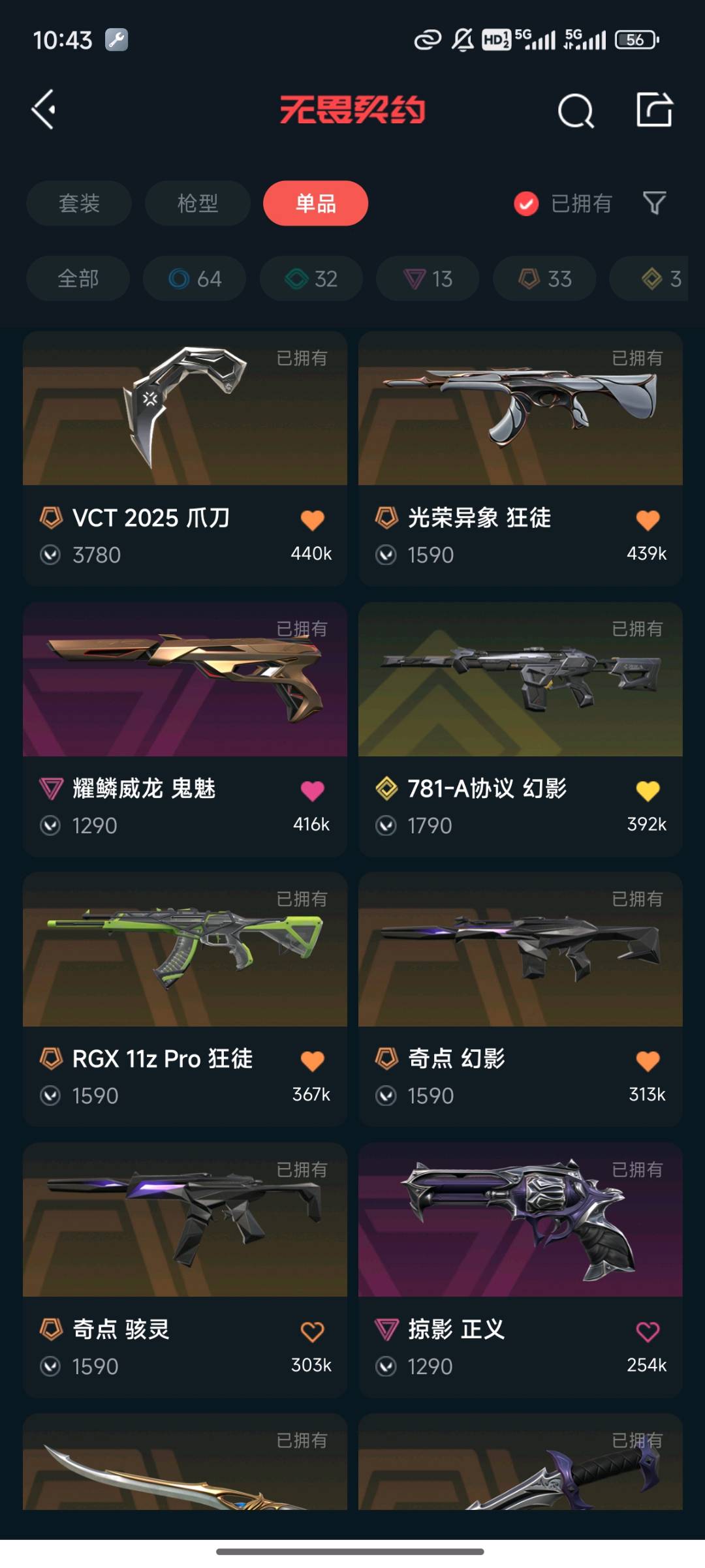This screenshot has width=705, height=1568.
Task: Select the 全部 rarity chip
Action: tap(78, 279)
